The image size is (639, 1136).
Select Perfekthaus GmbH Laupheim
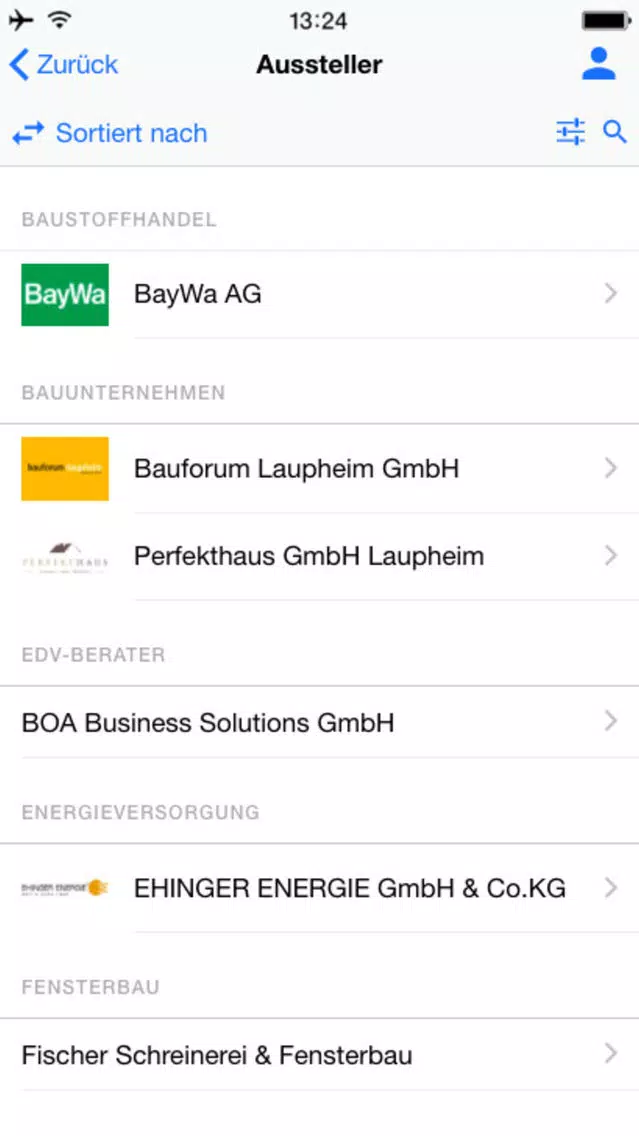click(320, 556)
